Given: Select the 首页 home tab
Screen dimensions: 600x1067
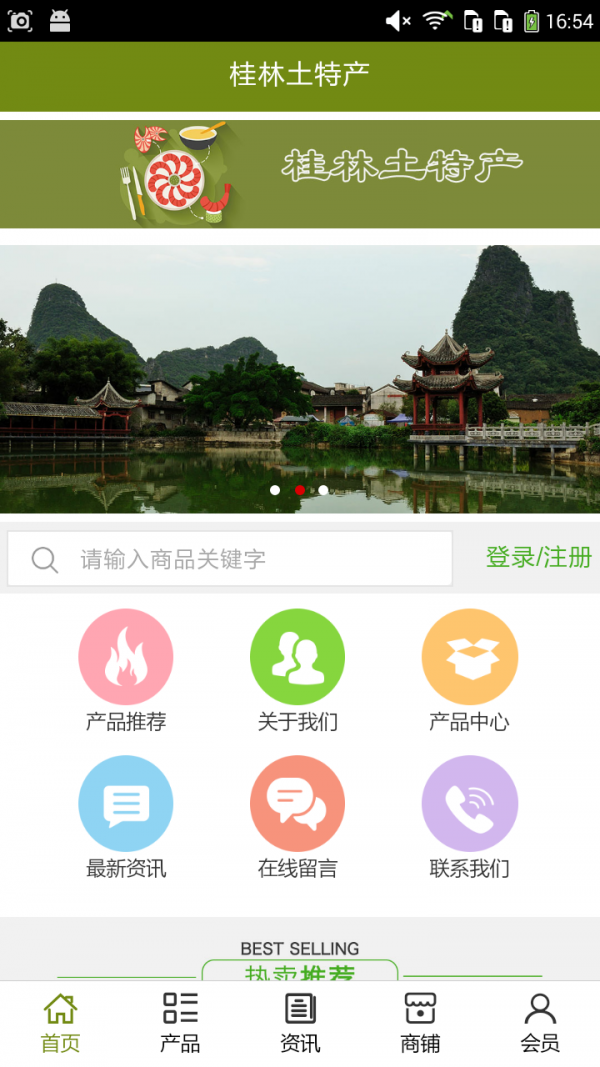Looking at the screenshot, I should pos(60,1023).
